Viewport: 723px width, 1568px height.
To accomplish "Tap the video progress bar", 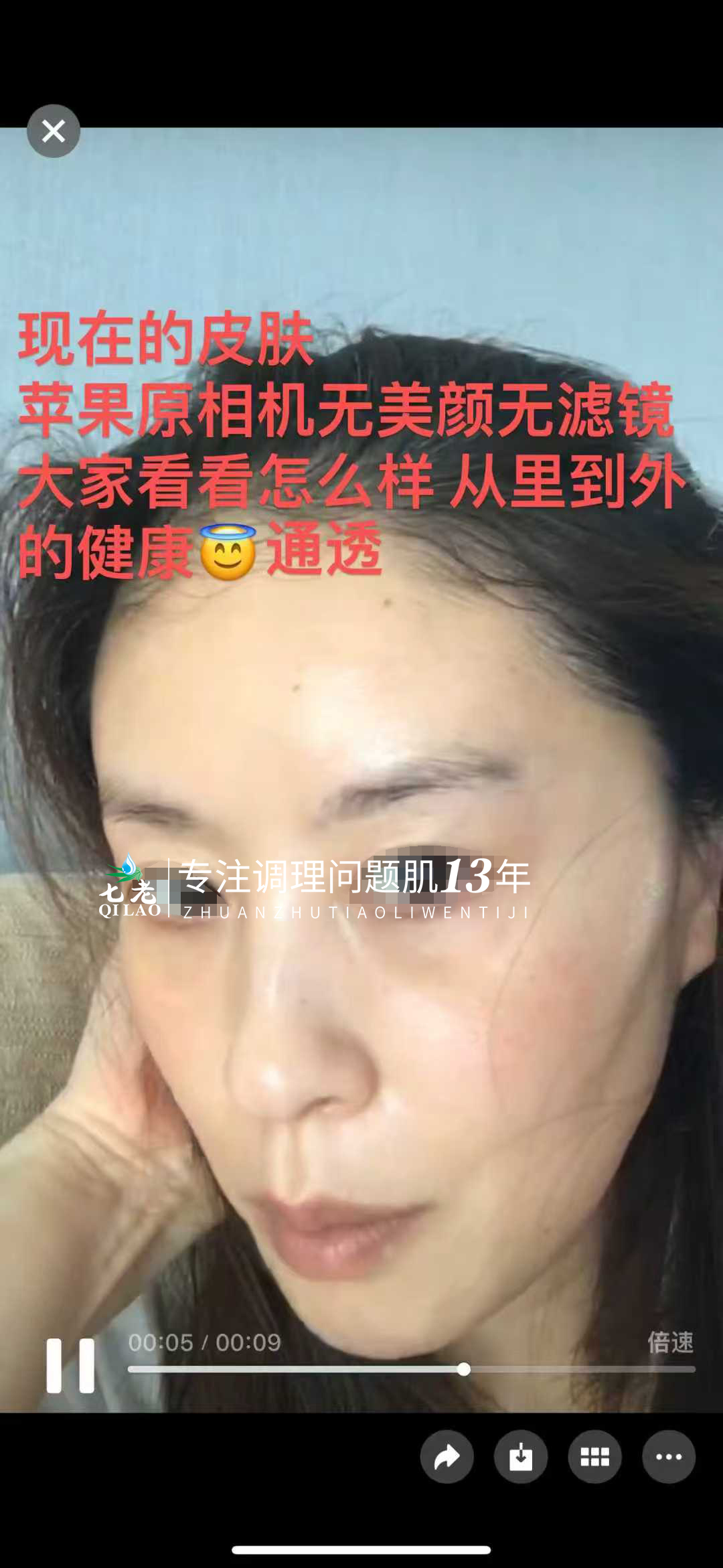I will tap(411, 1369).
